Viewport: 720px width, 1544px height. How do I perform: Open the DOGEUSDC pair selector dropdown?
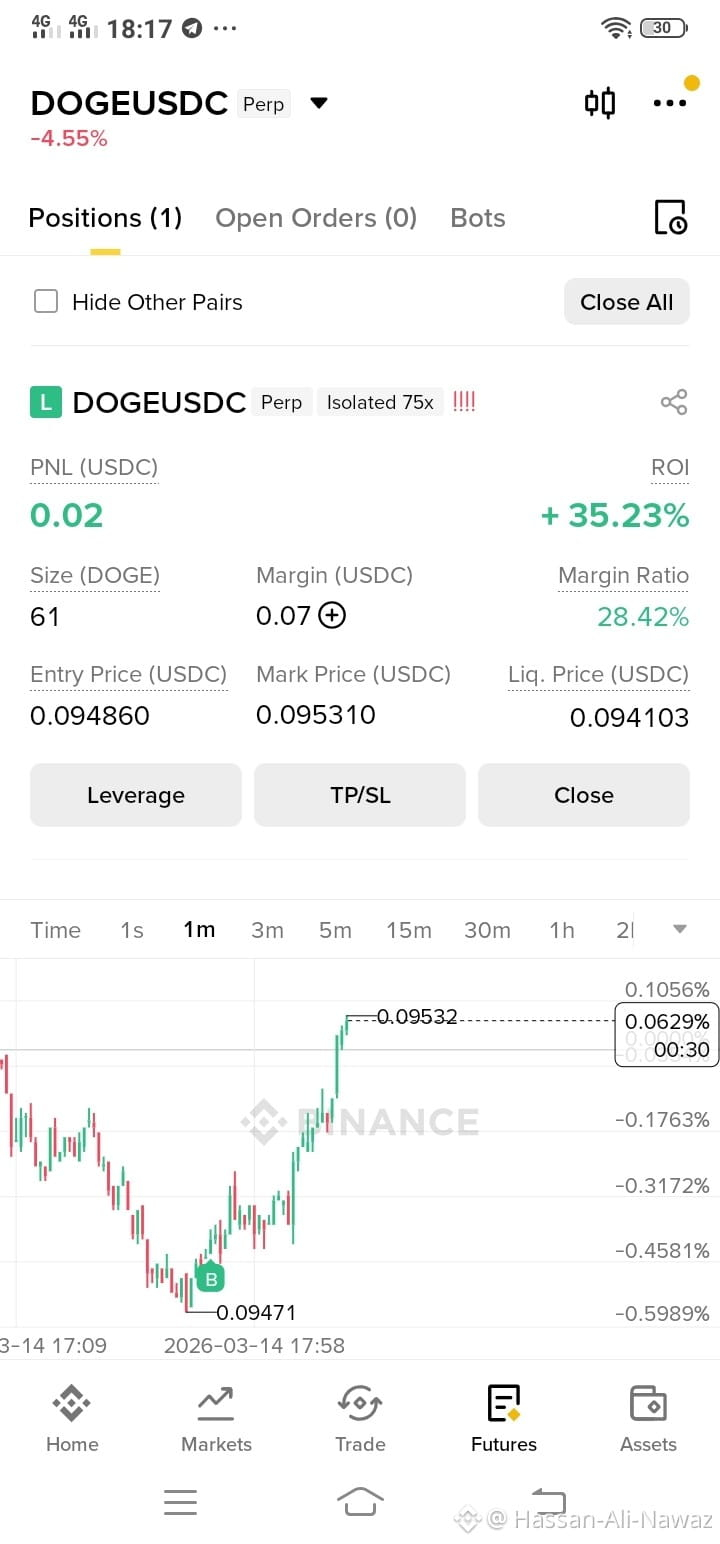click(319, 103)
